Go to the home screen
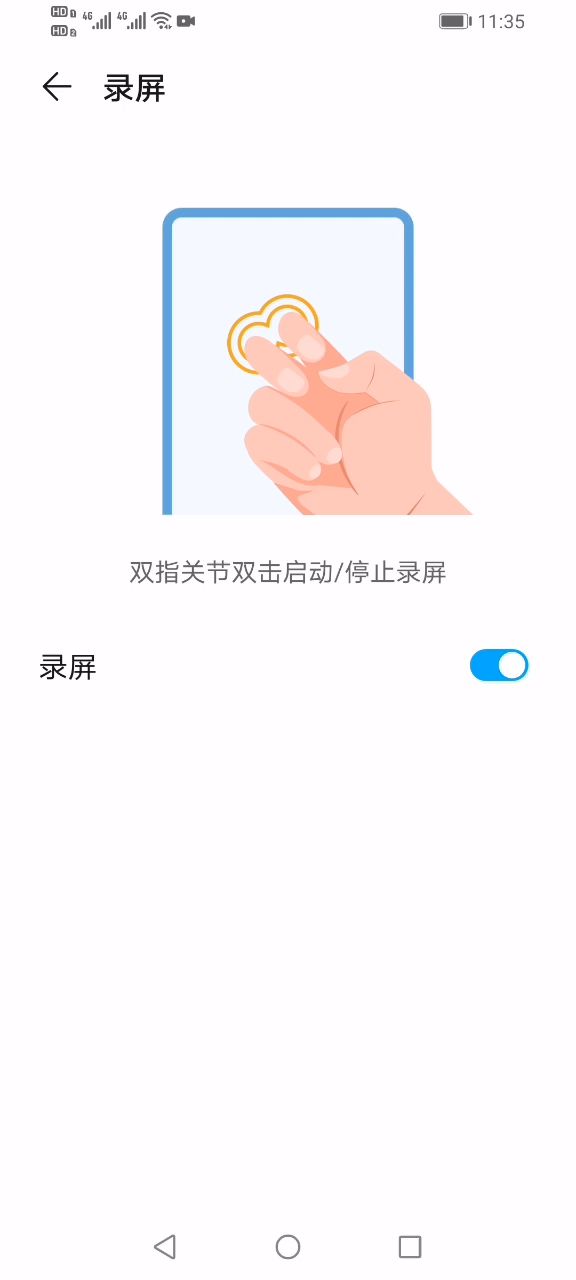This screenshot has height=1280, width=576. point(288,1246)
